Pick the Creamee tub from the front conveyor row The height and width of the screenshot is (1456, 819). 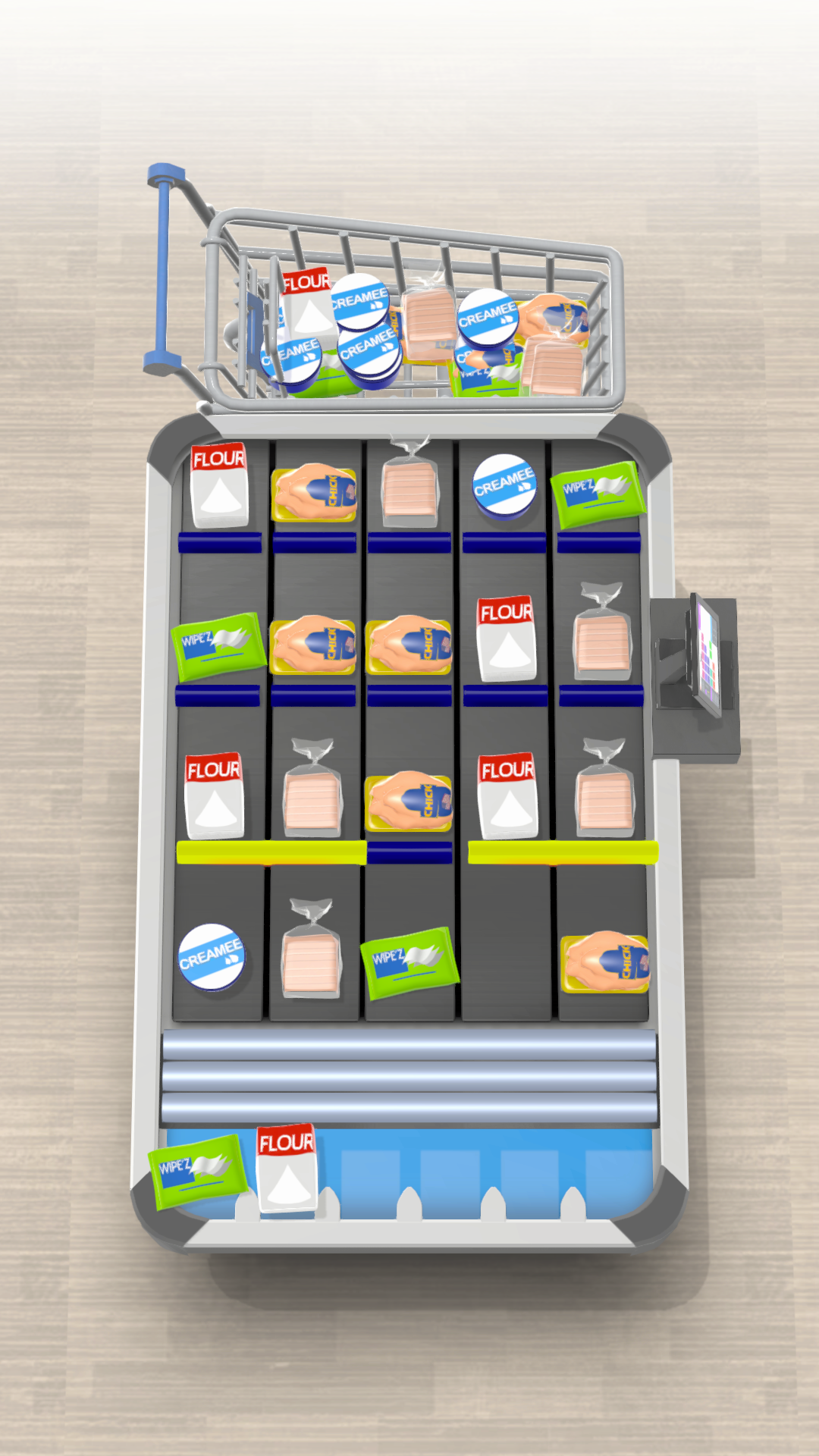tap(212, 957)
